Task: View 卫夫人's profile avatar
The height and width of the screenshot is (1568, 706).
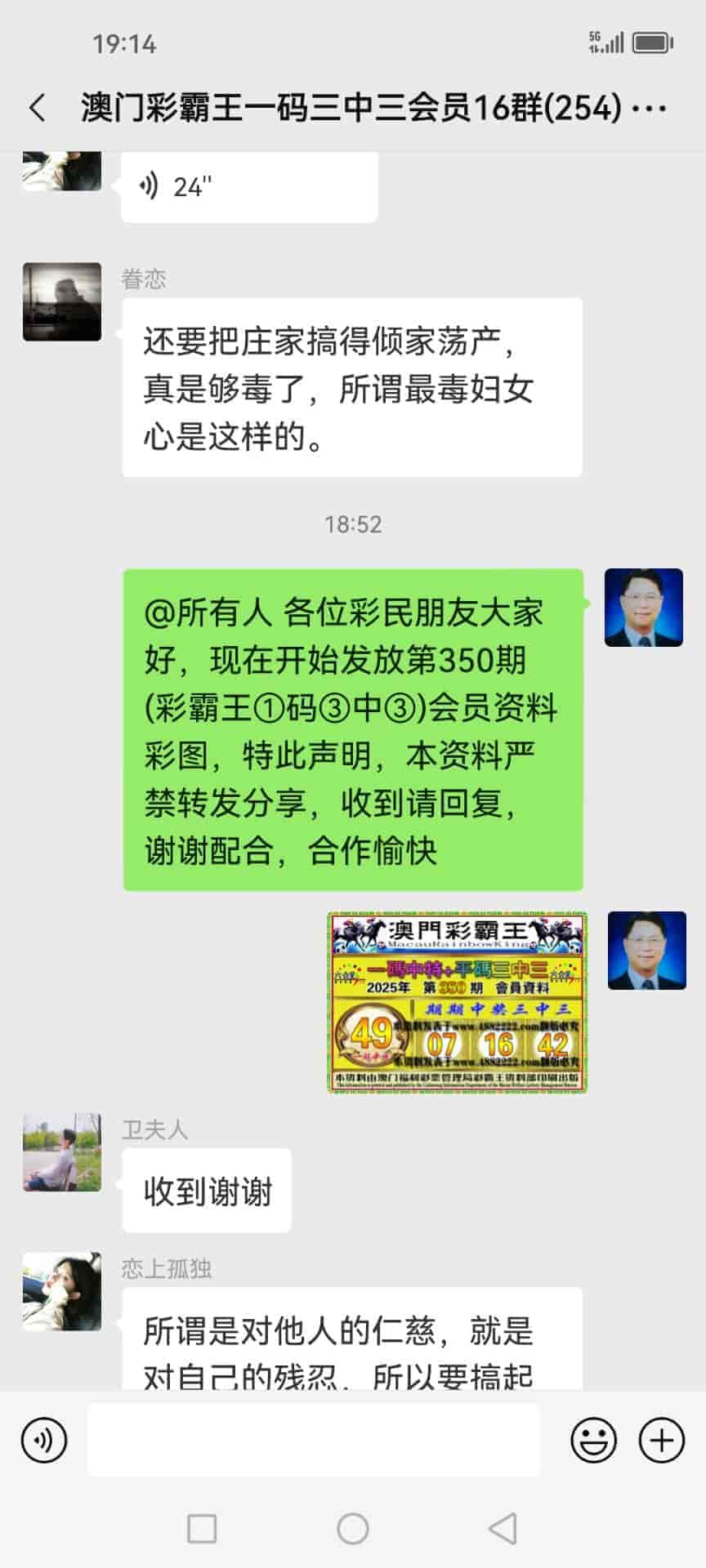Action: pos(62,1152)
